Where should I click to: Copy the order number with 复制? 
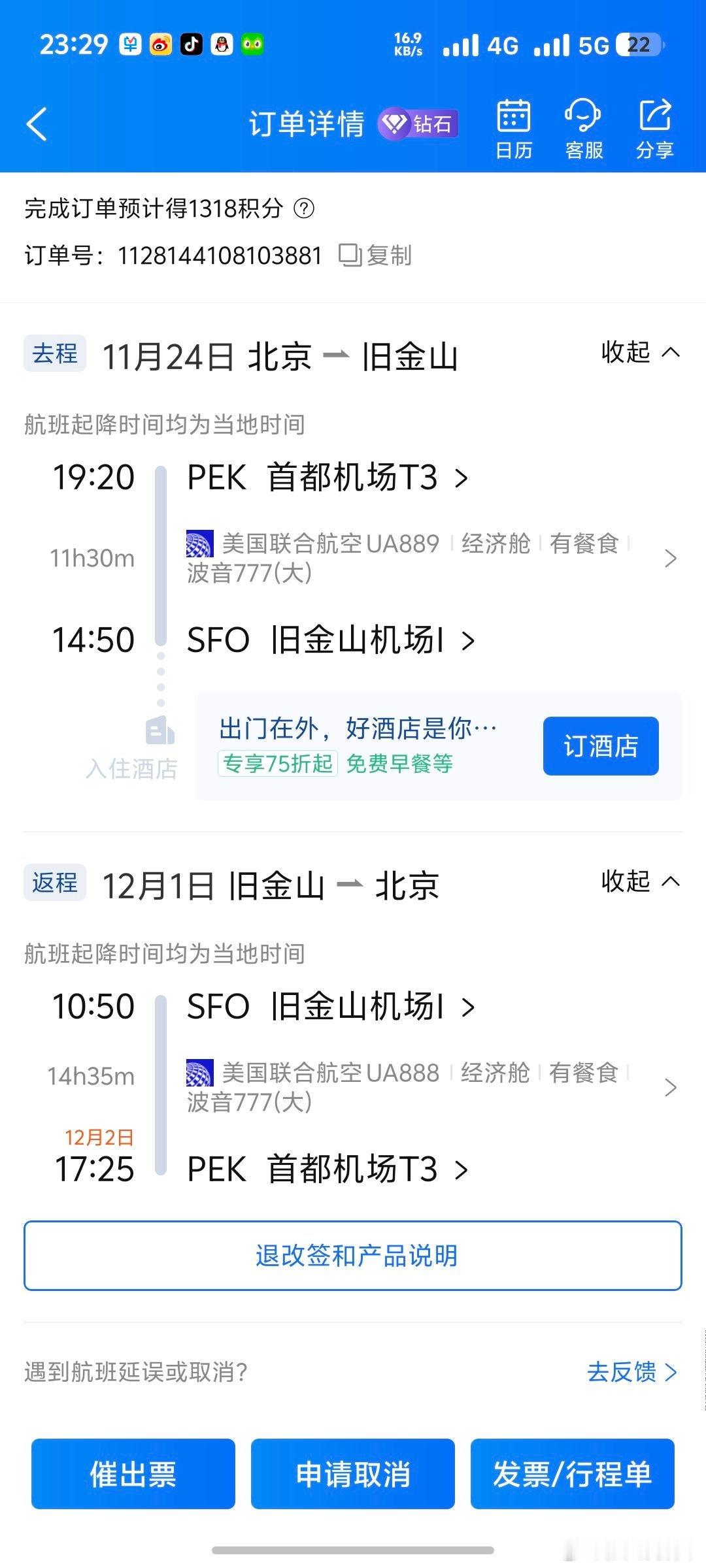tap(375, 255)
